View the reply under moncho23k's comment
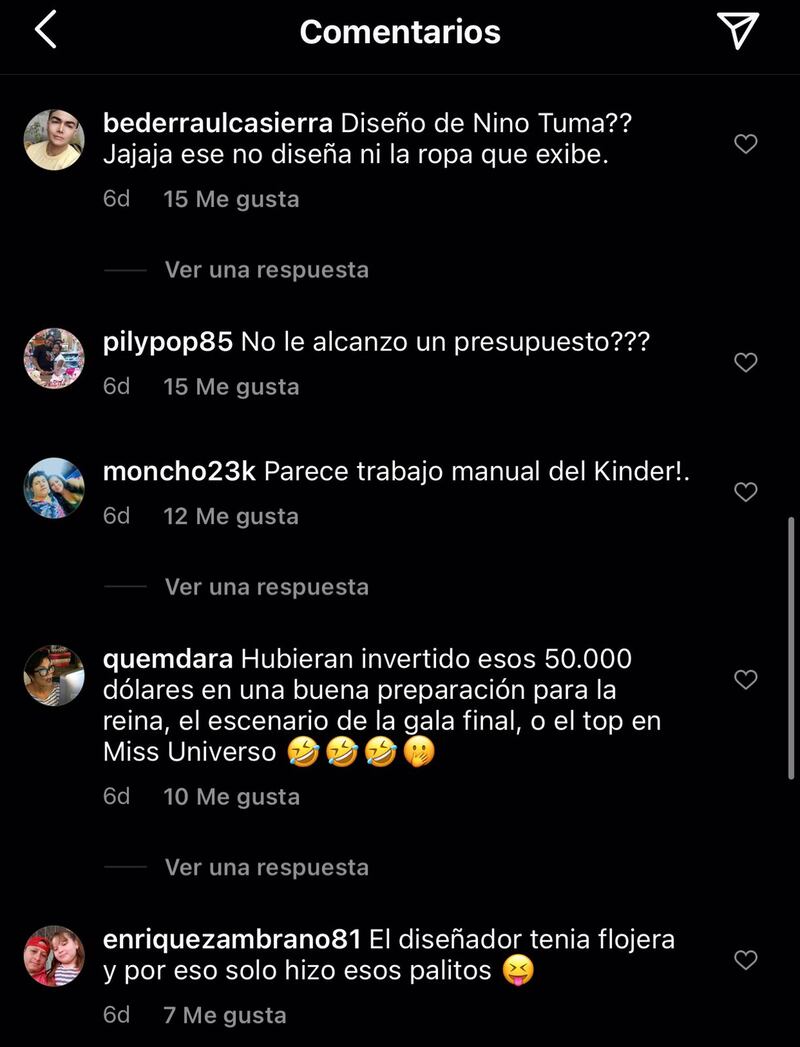The height and width of the screenshot is (1047, 800). pyautogui.click(x=266, y=587)
